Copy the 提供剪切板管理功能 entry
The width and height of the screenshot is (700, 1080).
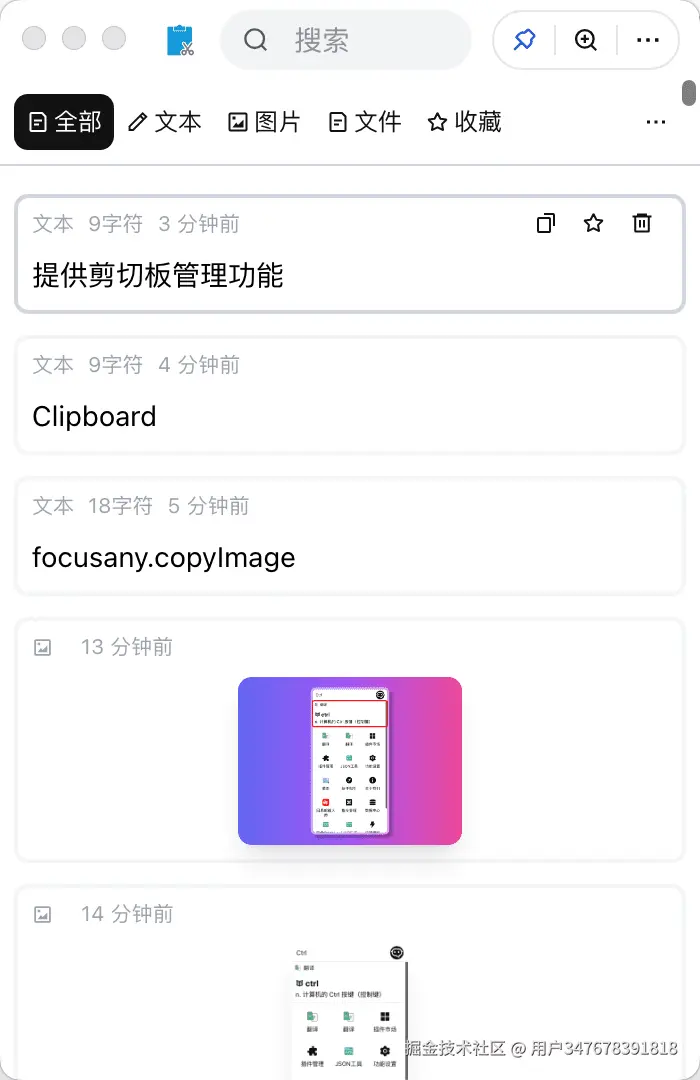pos(546,223)
